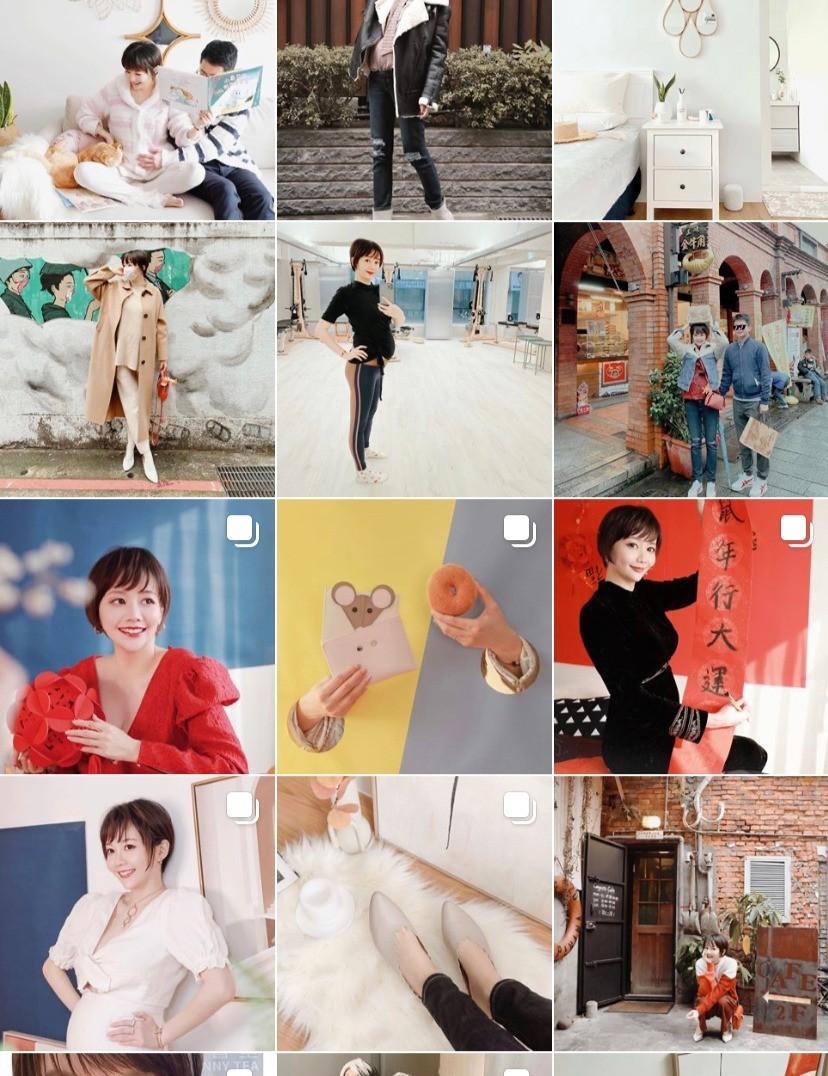Open the cafe doorway orange sweater post
Viewport: 828px width, 1076px height.
click(691, 913)
